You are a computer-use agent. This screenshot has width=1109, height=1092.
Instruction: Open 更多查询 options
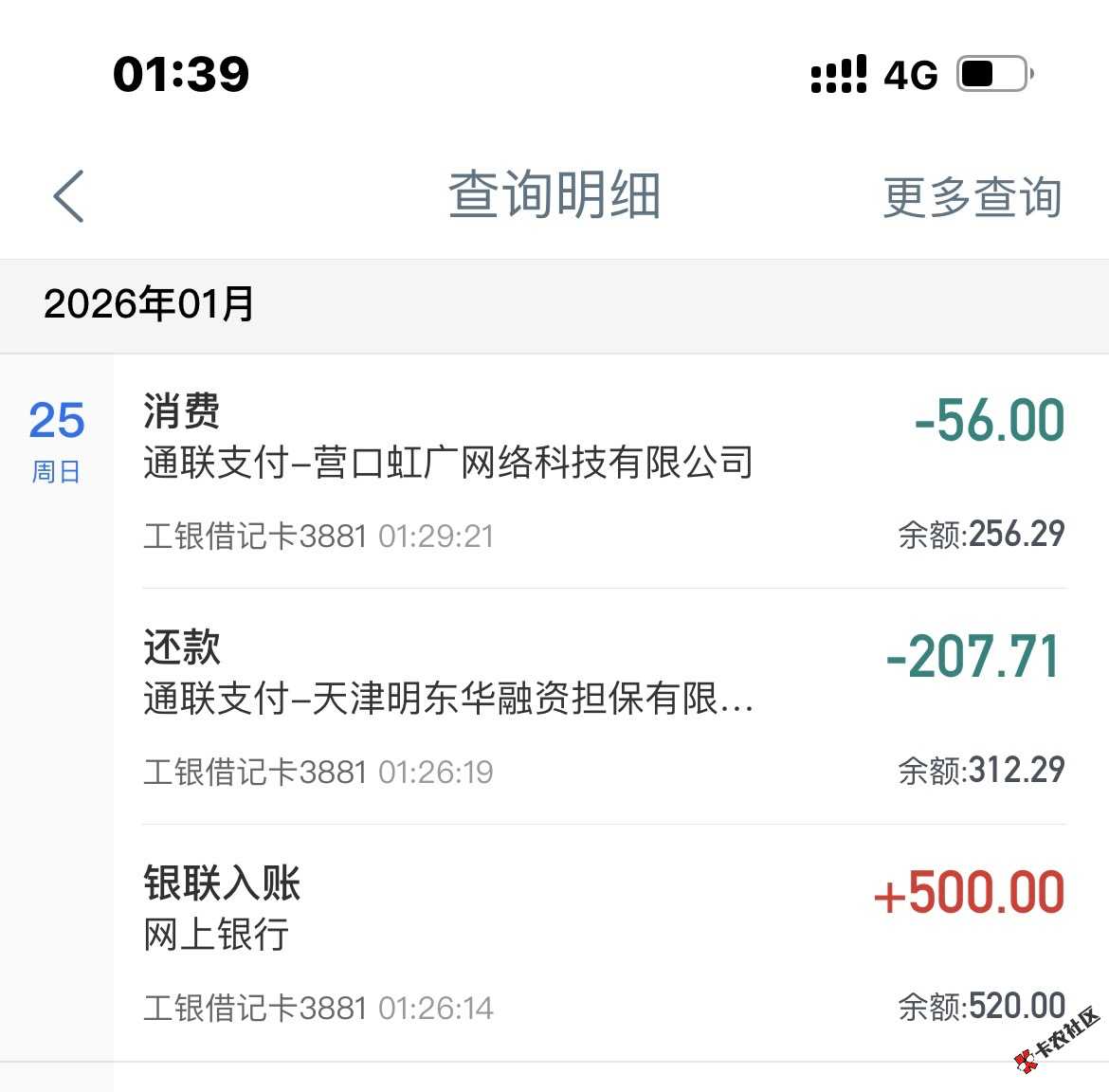pos(972,196)
